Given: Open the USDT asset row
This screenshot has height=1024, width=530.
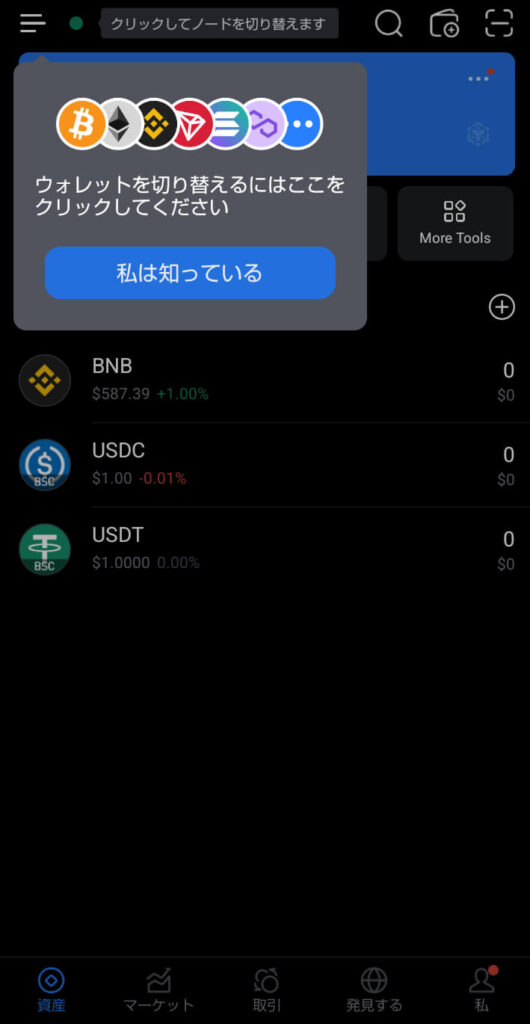Looking at the screenshot, I should (265, 549).
